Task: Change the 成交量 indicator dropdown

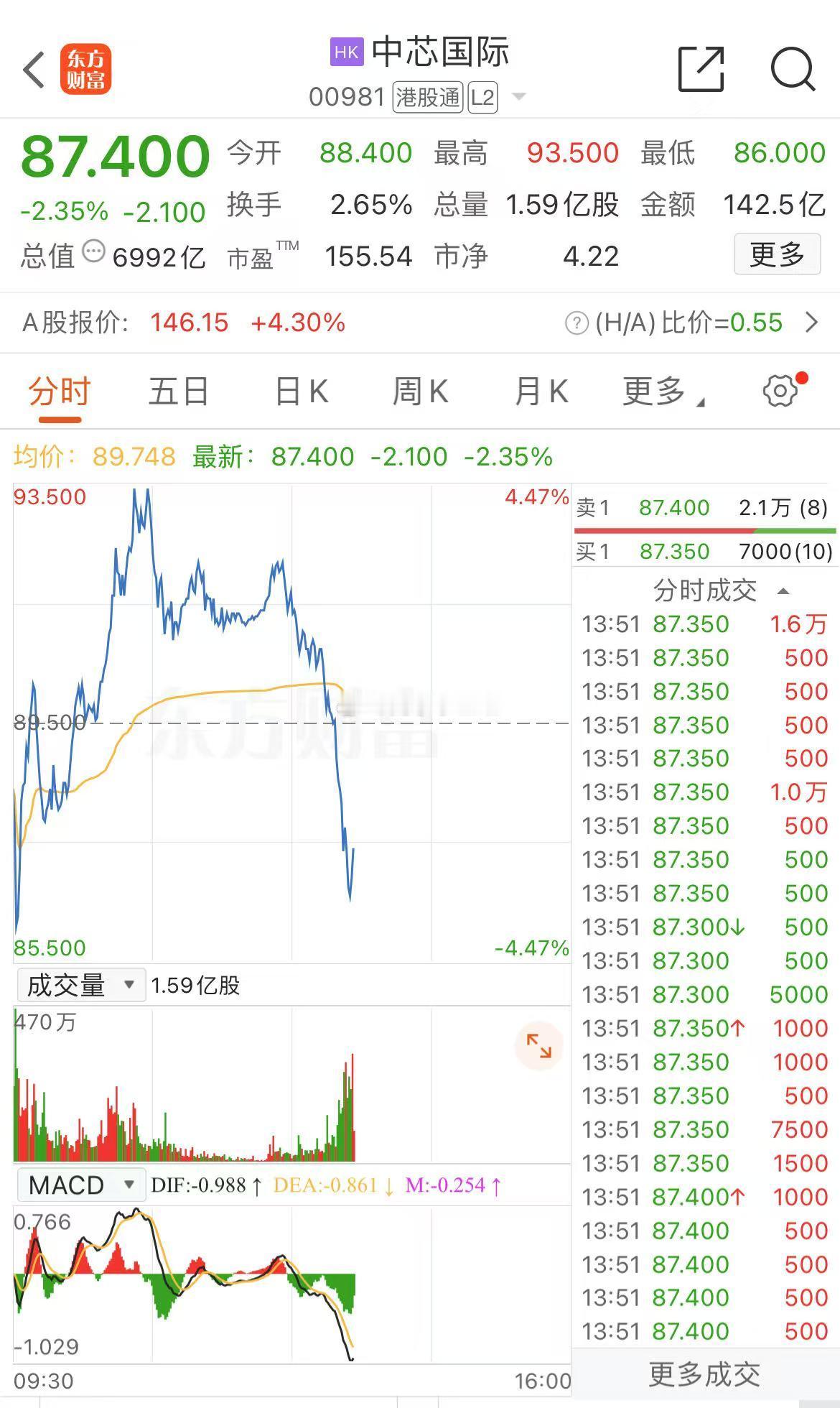Action: (80, 985)
